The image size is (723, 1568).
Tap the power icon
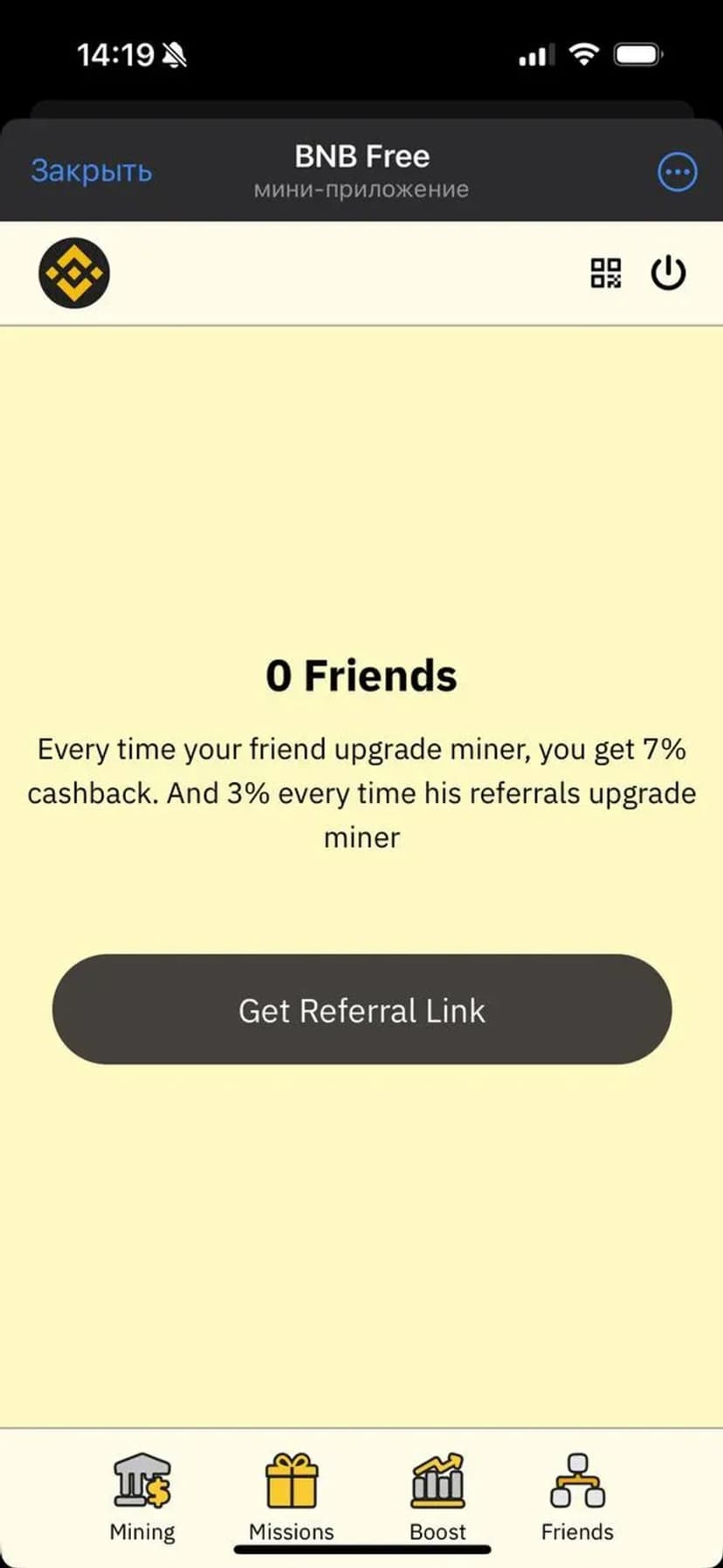(668, 272)
